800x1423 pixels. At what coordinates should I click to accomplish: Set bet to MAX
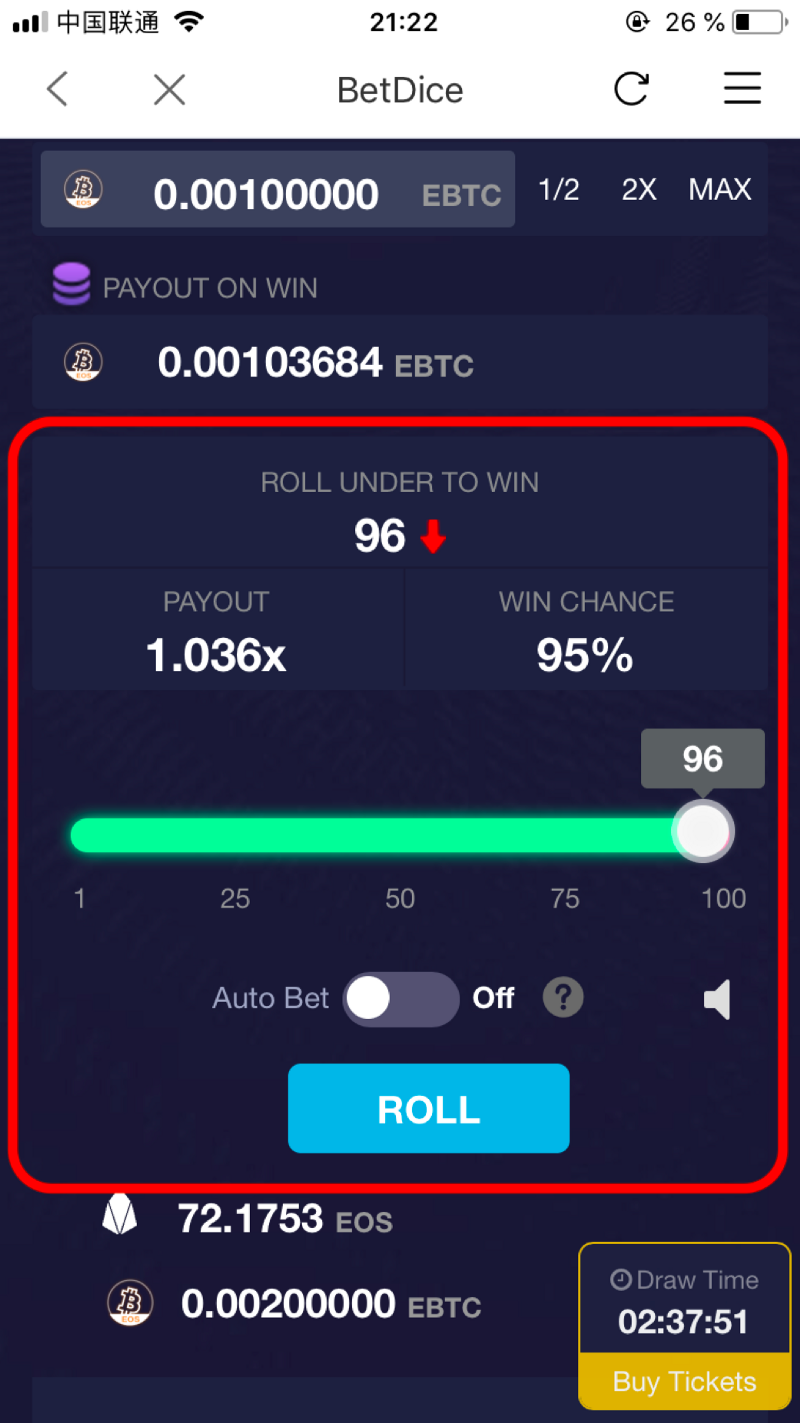[x=720, y=190]
